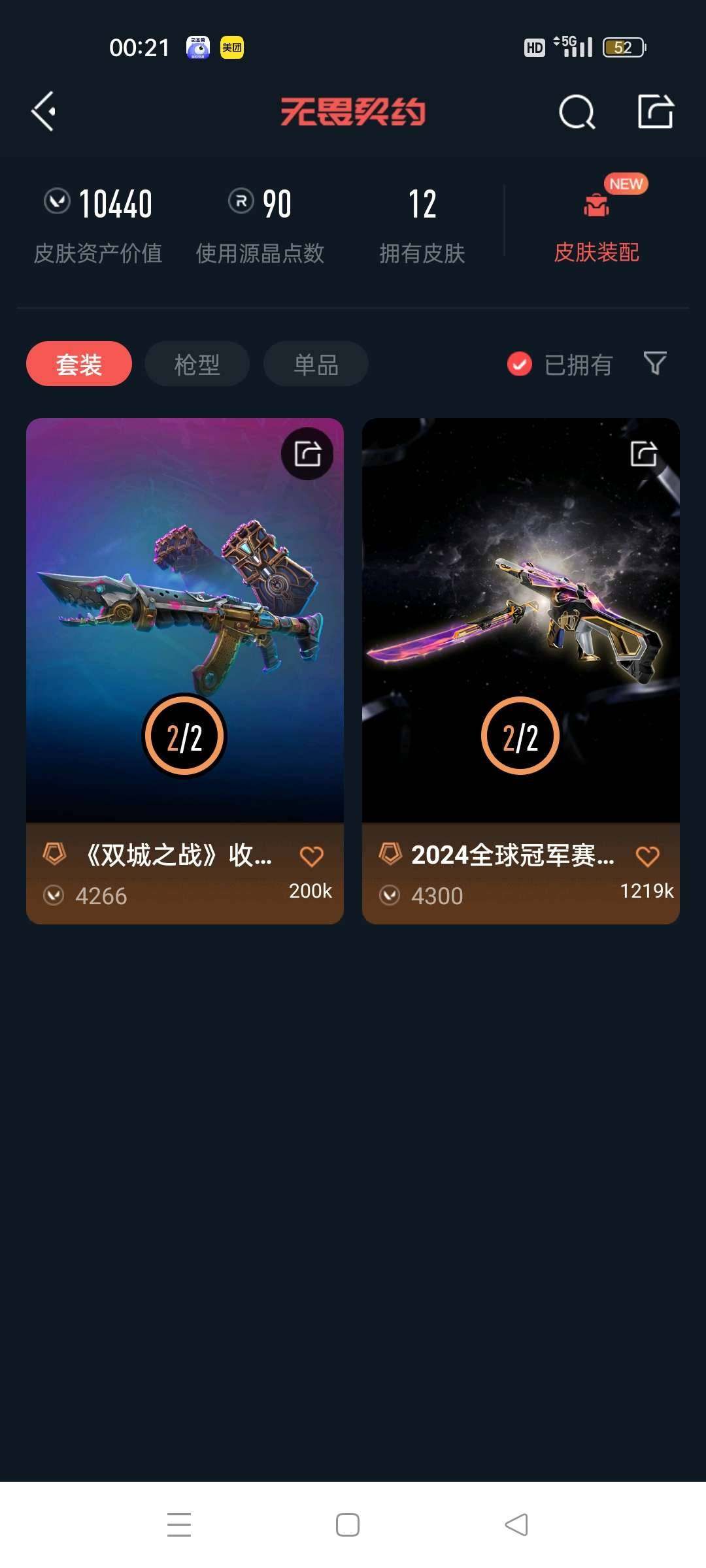Switch to the 枪型 tab
The image size is (706, 1568).
(x=196, y=364)
